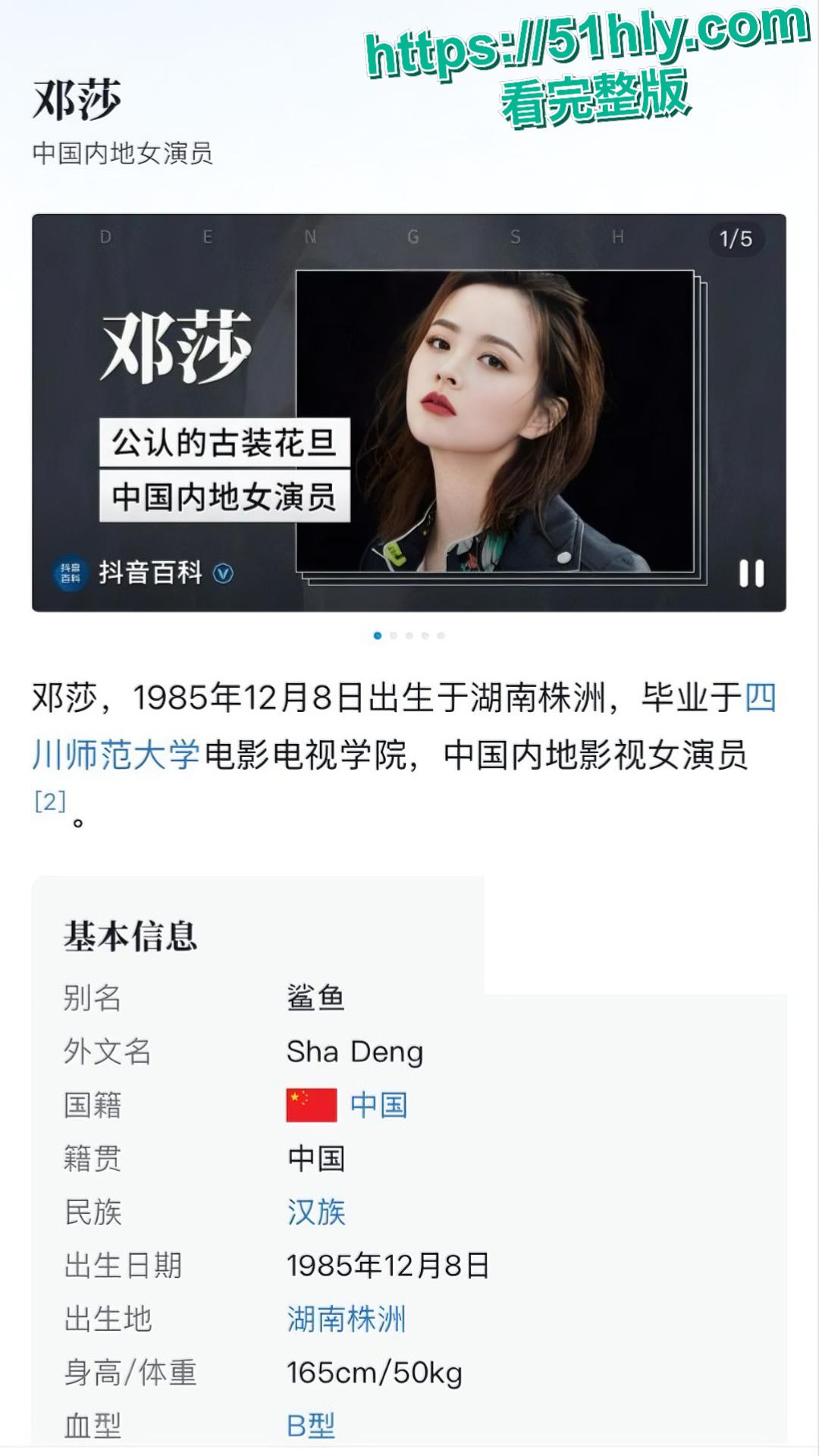Click the 1/5 image counter badge

pos(737,237)
